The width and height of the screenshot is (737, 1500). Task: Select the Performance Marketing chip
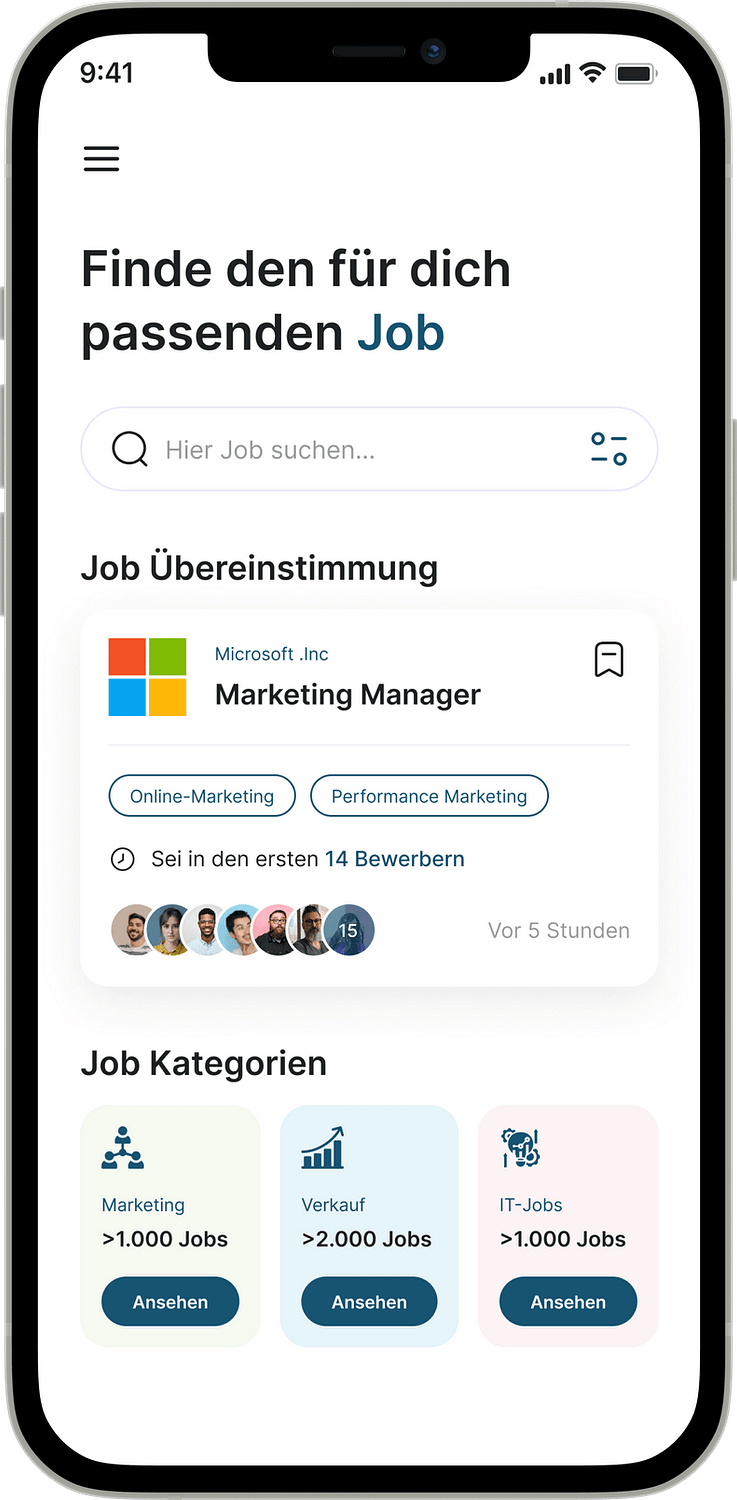pyautogui.click(x=429, y=796)
